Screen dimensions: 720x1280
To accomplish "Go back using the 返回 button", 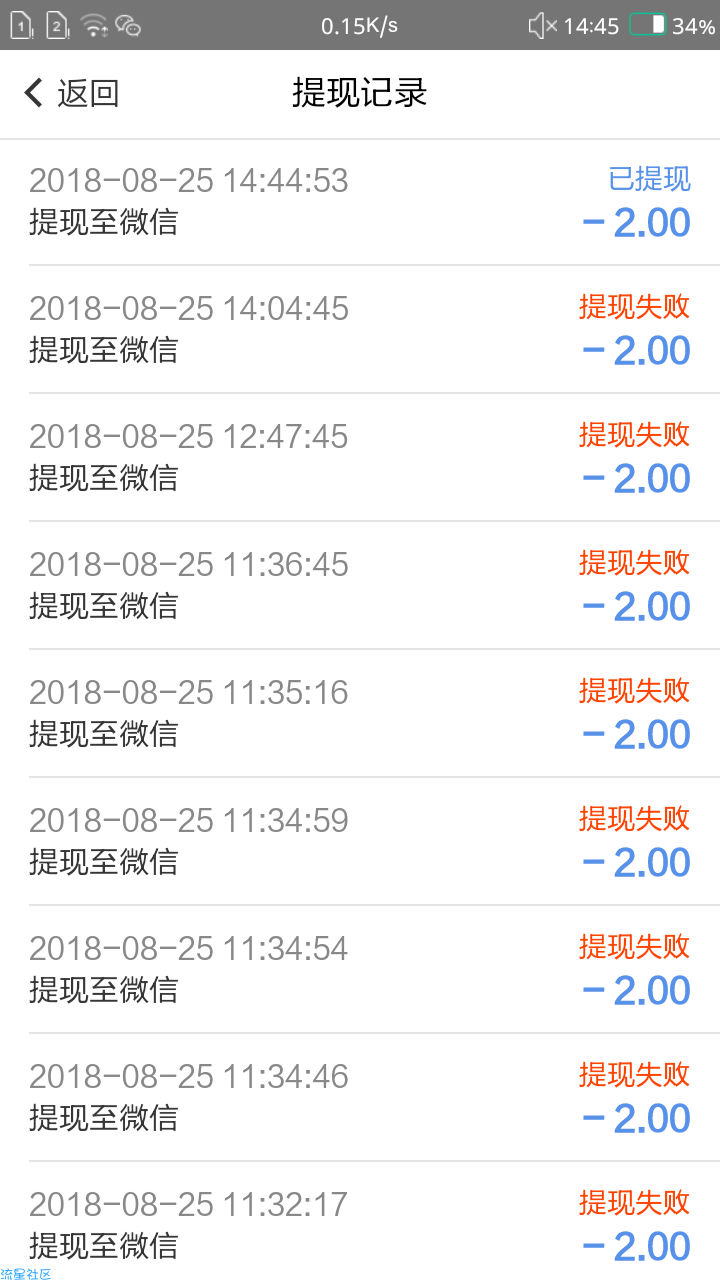I will (x=71, y=93).
